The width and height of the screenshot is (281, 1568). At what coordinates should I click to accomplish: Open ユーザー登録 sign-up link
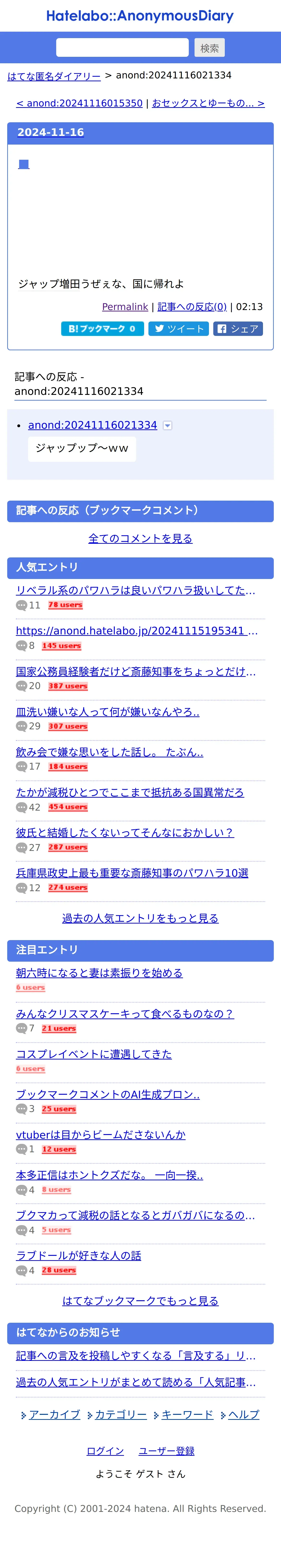point(166,1451)
